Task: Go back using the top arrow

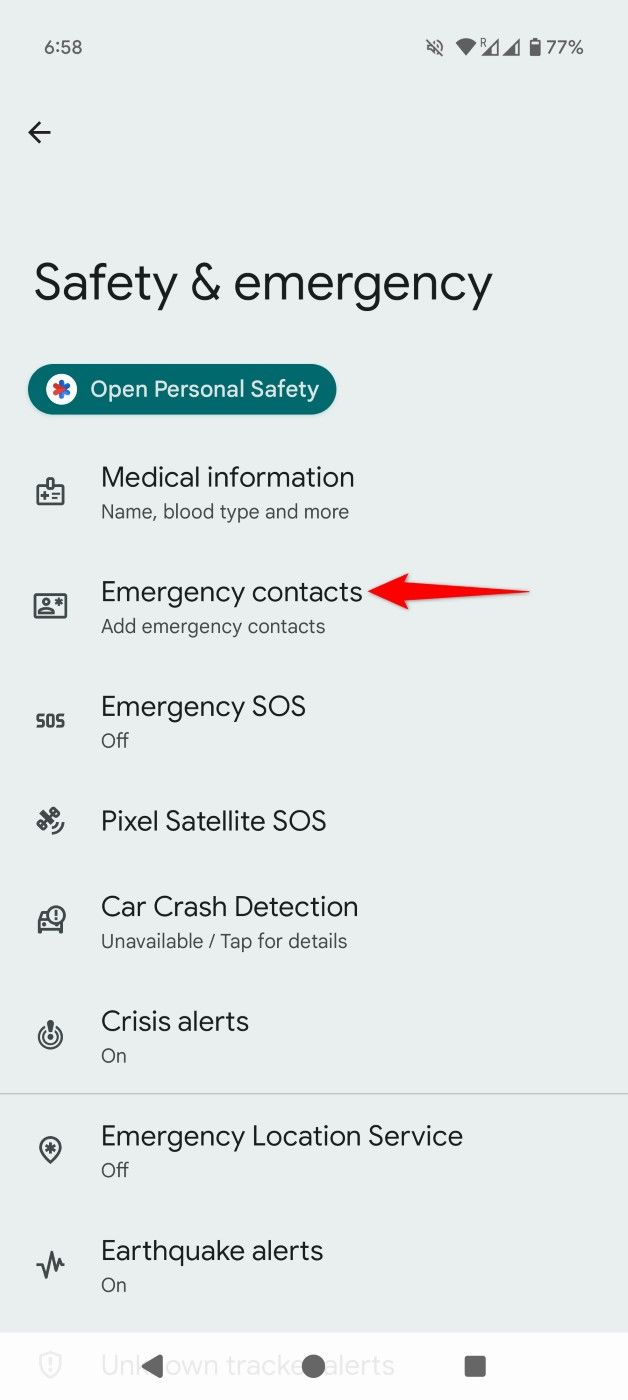Action: click(x=39, y=132)
